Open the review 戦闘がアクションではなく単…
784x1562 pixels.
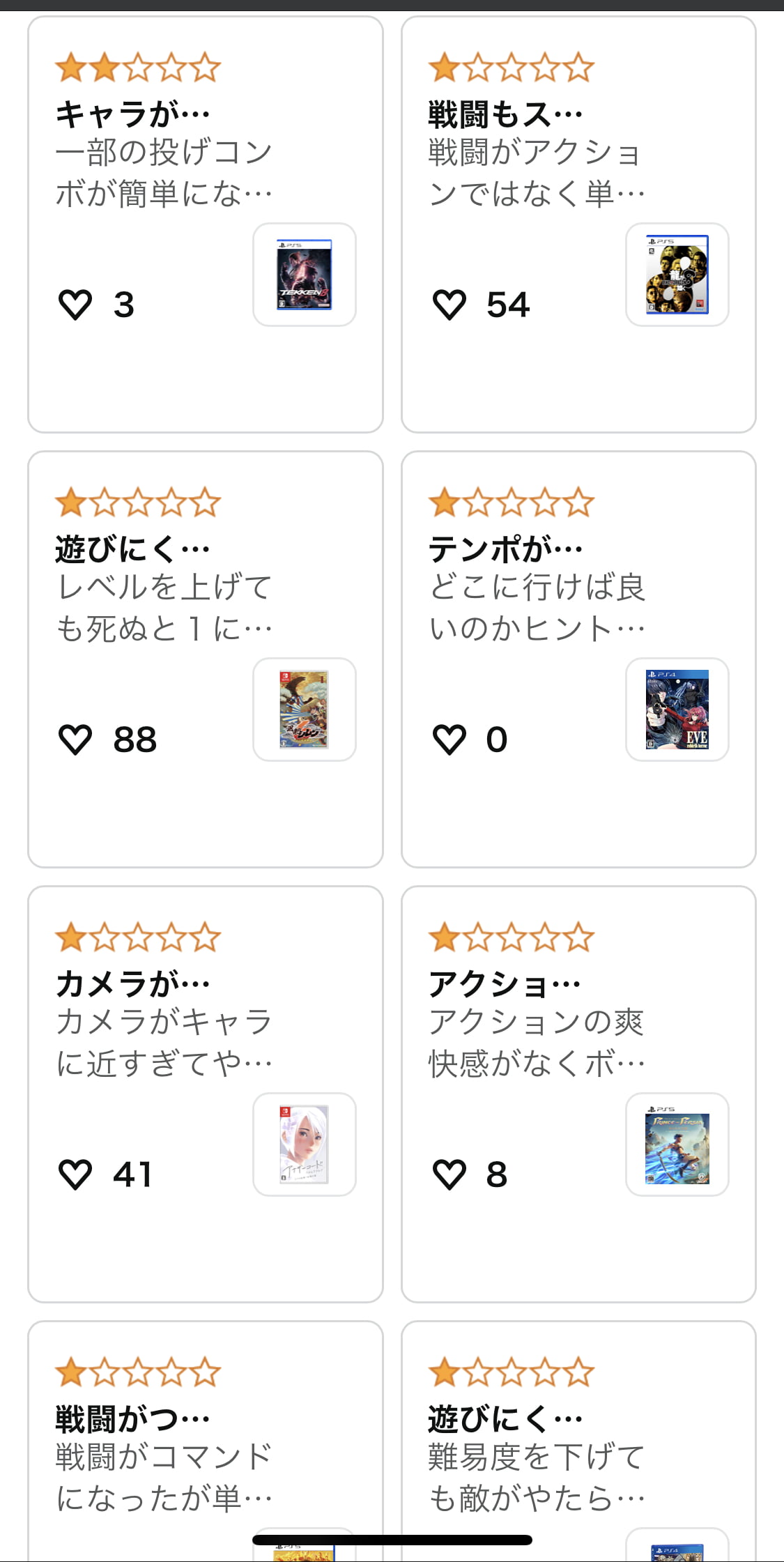(537, 173)
